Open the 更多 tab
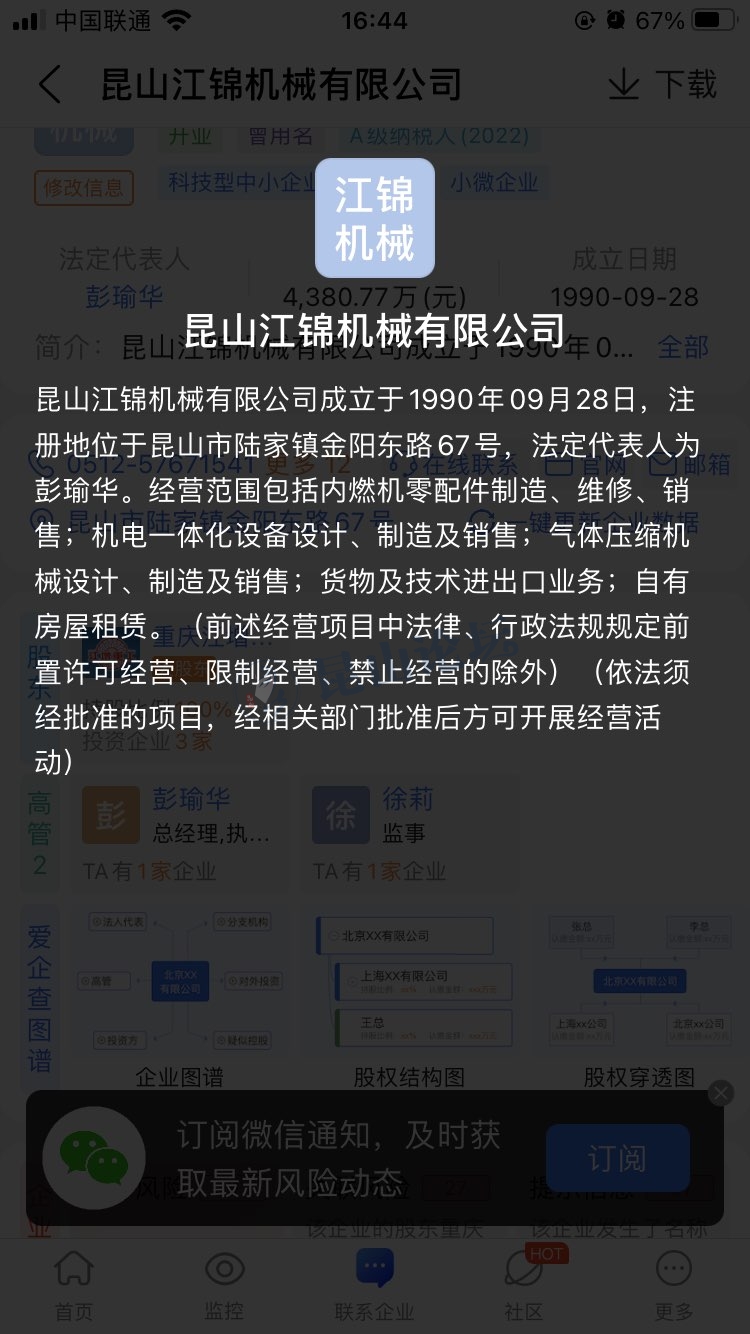The image size is (750, 1334). [674, 1285]
